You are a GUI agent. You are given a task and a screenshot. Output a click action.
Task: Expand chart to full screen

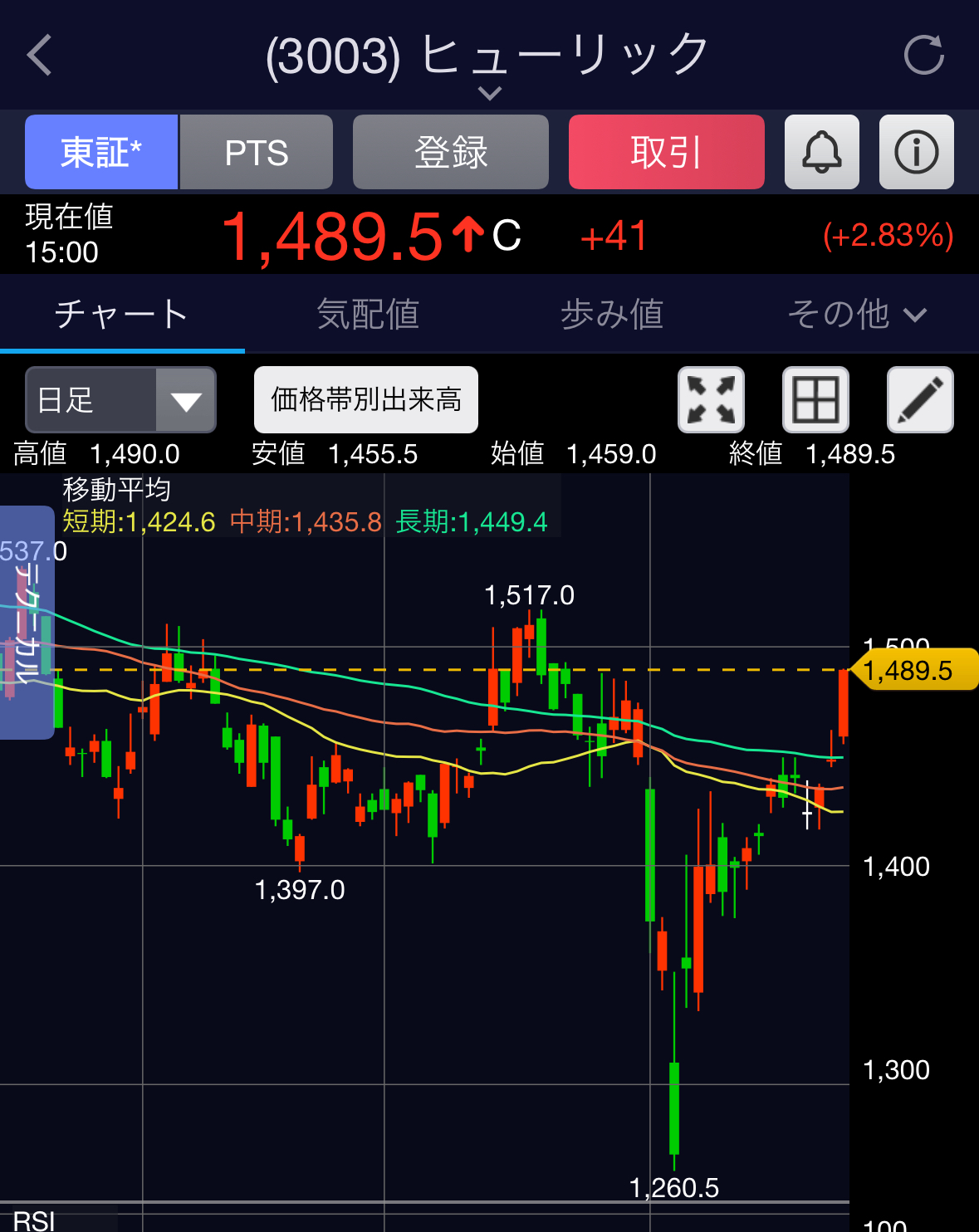711,400
